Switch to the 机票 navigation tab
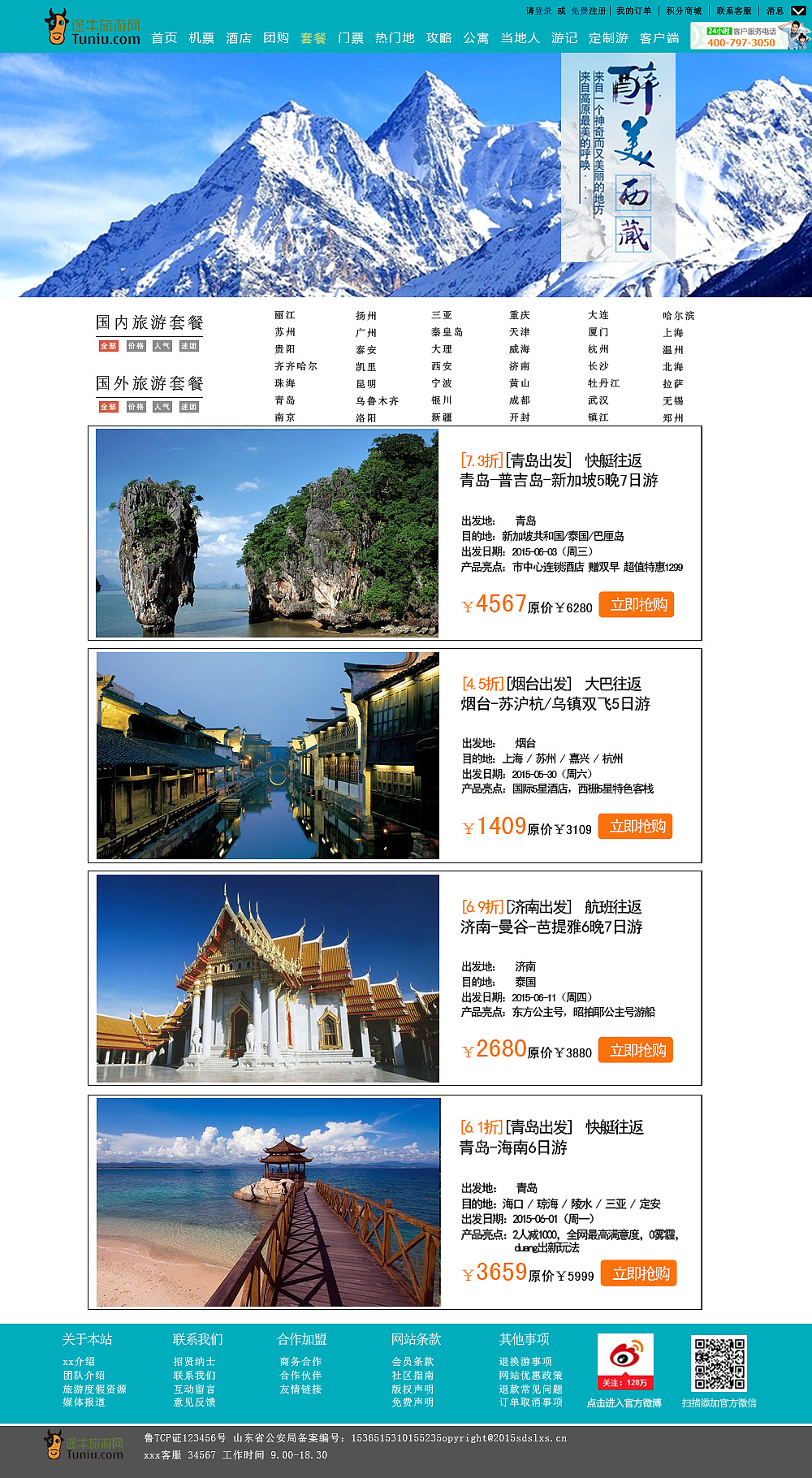Screen dimensions: 812x1478 [203, 37]
